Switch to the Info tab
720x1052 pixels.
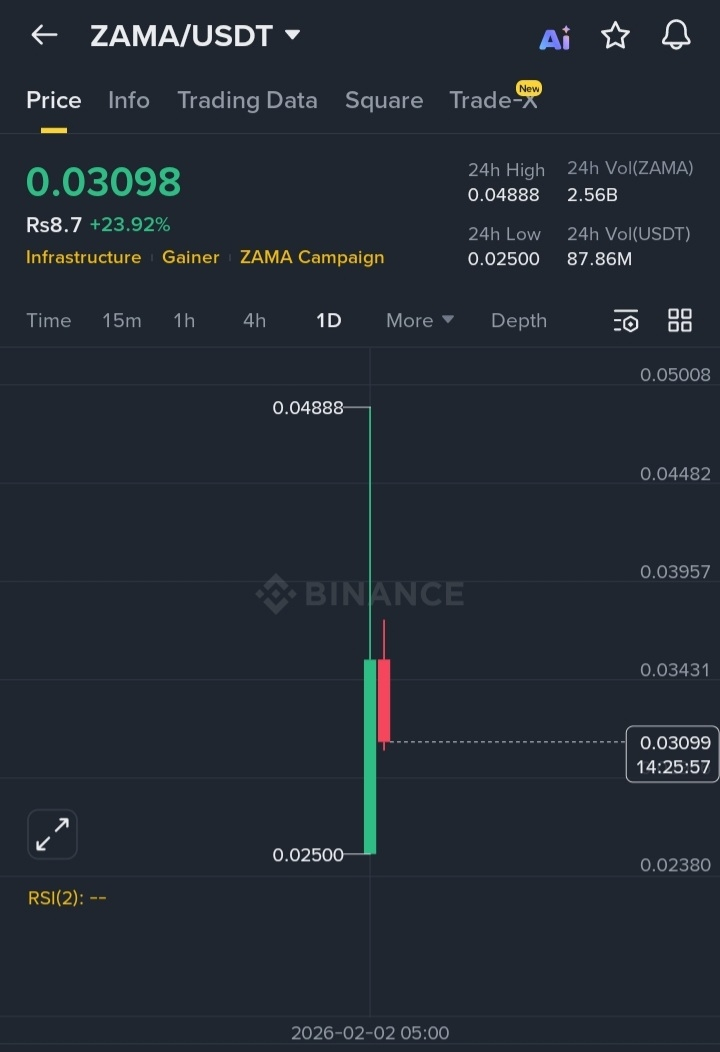129,100
